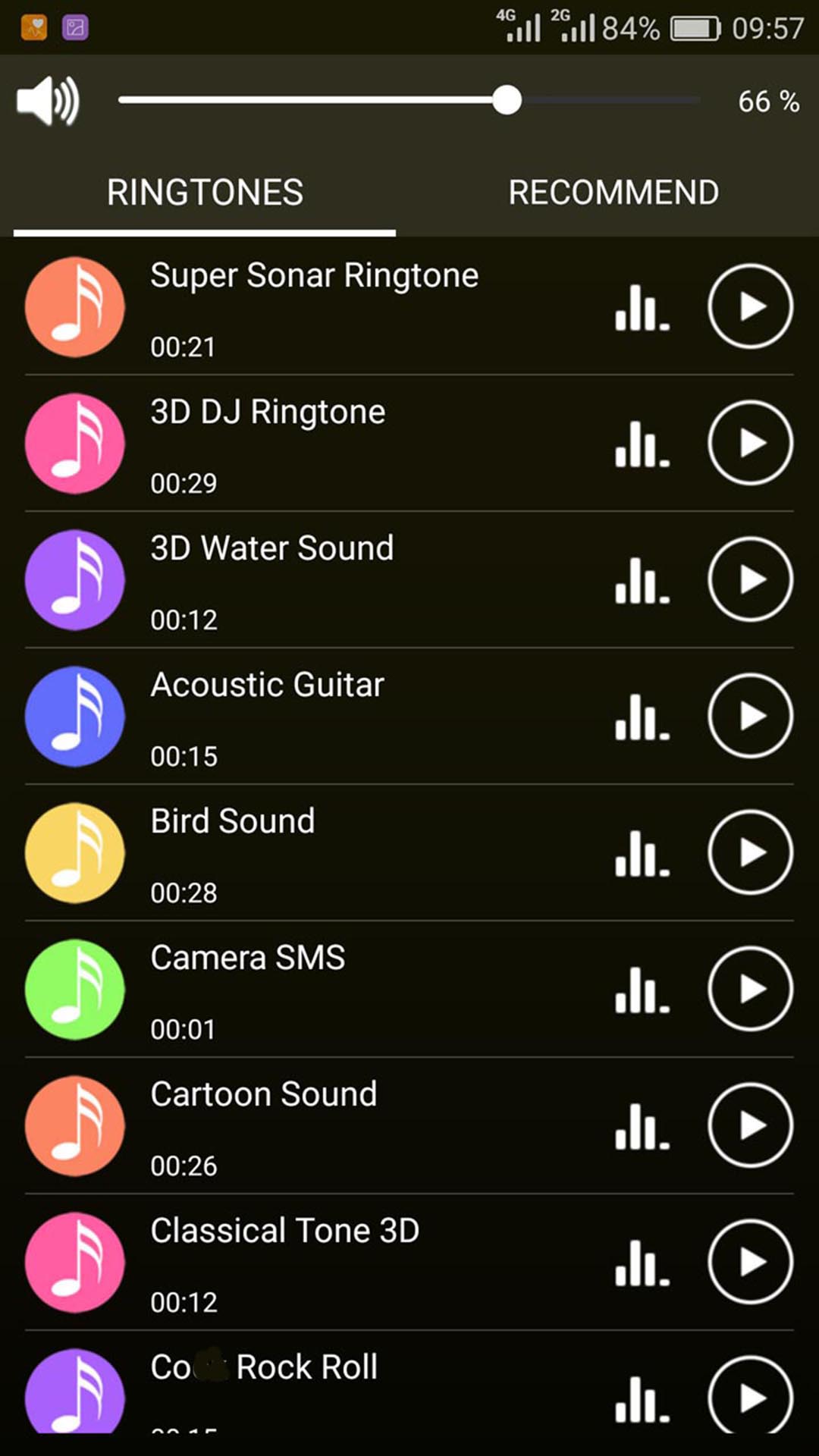Play Super Sonar Ringtone

coord(750,306)
